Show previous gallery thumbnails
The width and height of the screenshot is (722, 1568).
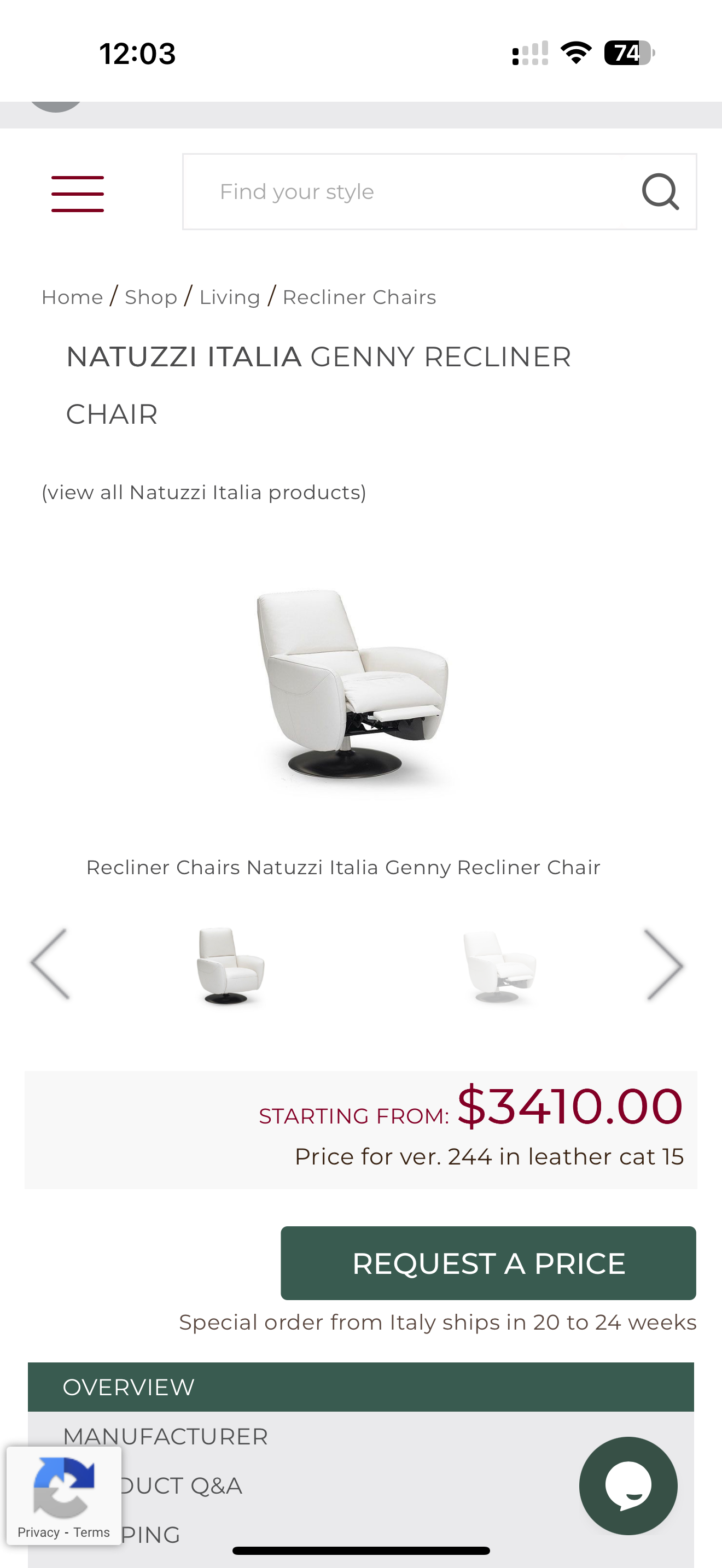pos(50,964)
